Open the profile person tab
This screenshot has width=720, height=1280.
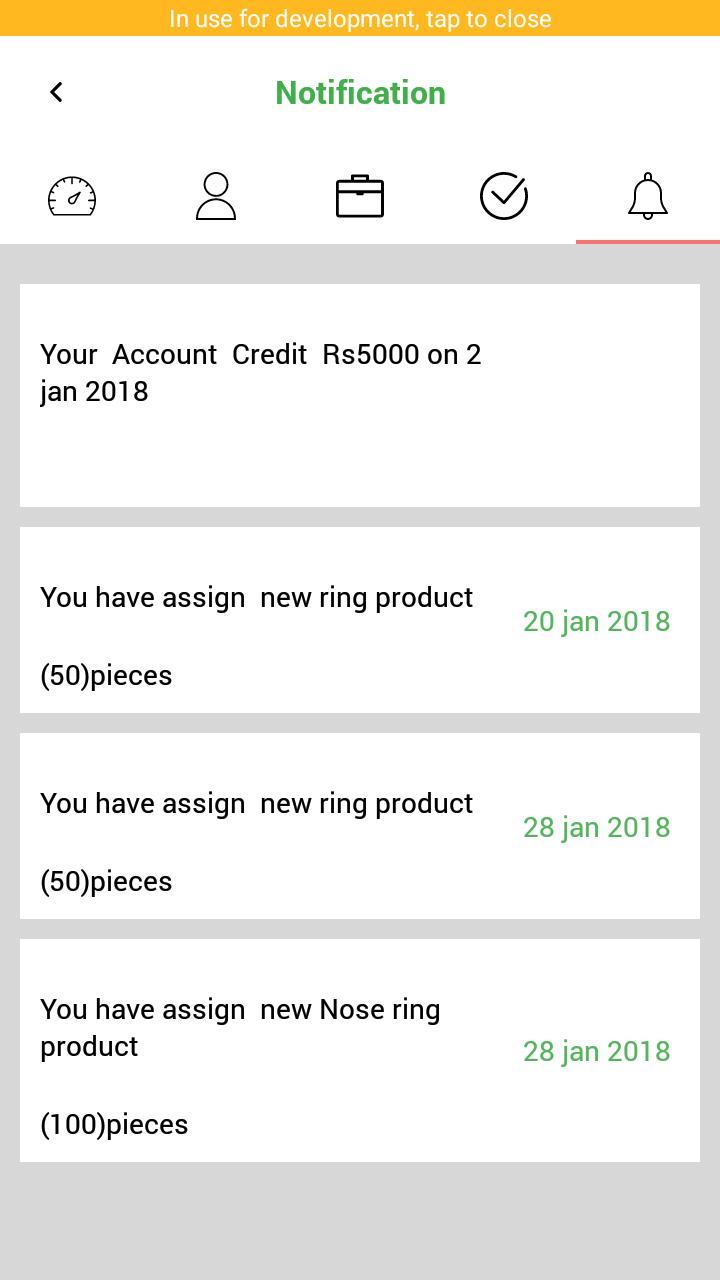pos(216,196)
